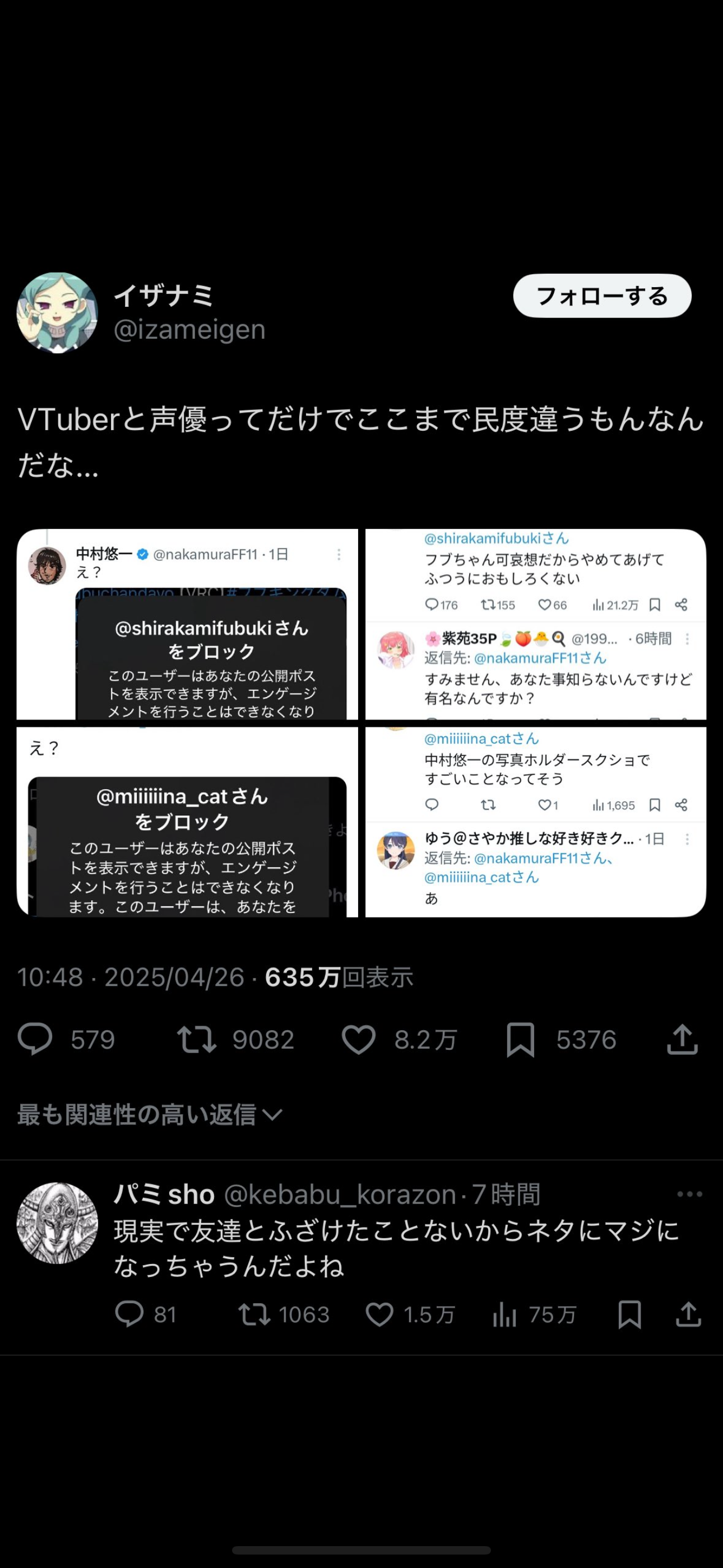Viewport: 723px width, 1568px height.
Task: Tap フォローする to follow イザナミ
Action: tap(602, 296)
